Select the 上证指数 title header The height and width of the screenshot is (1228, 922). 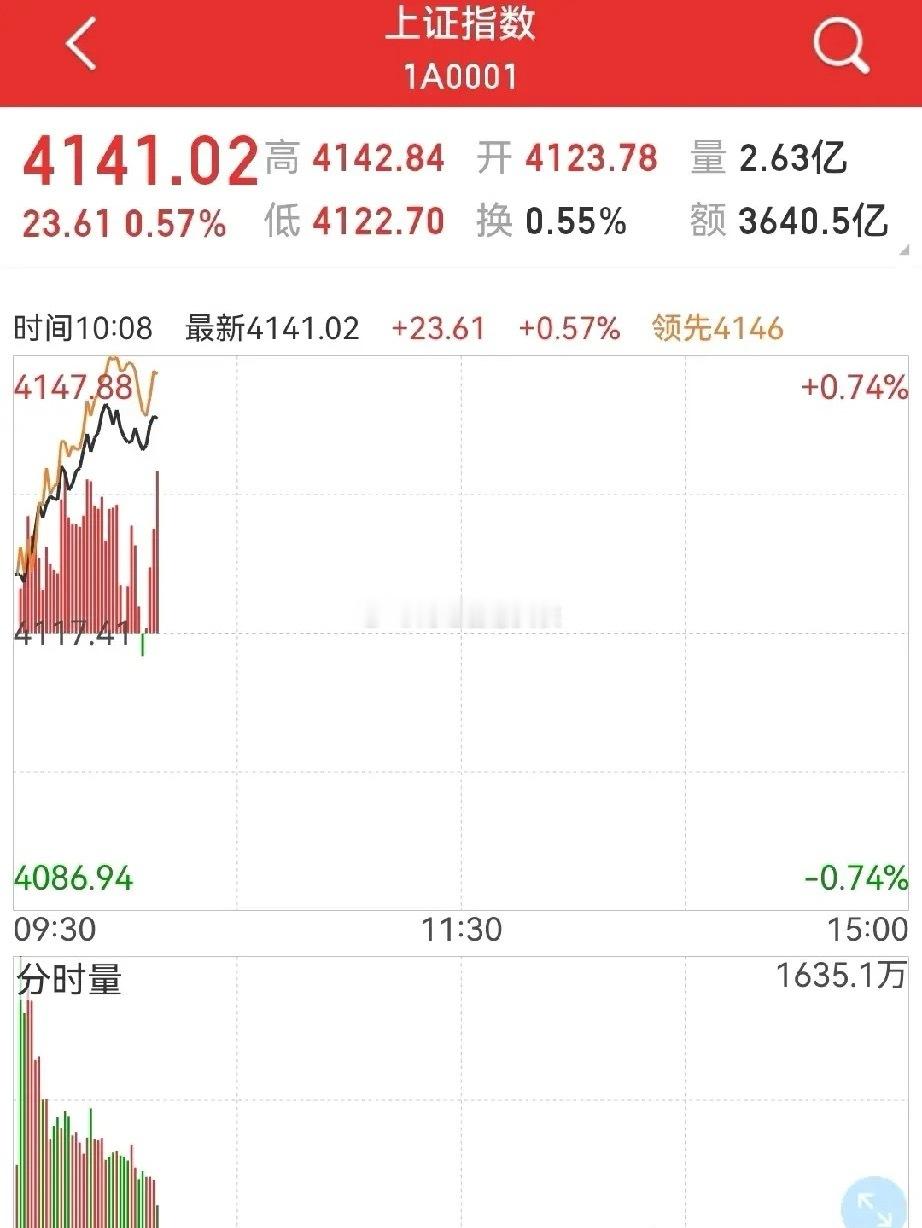click(461, 30)
